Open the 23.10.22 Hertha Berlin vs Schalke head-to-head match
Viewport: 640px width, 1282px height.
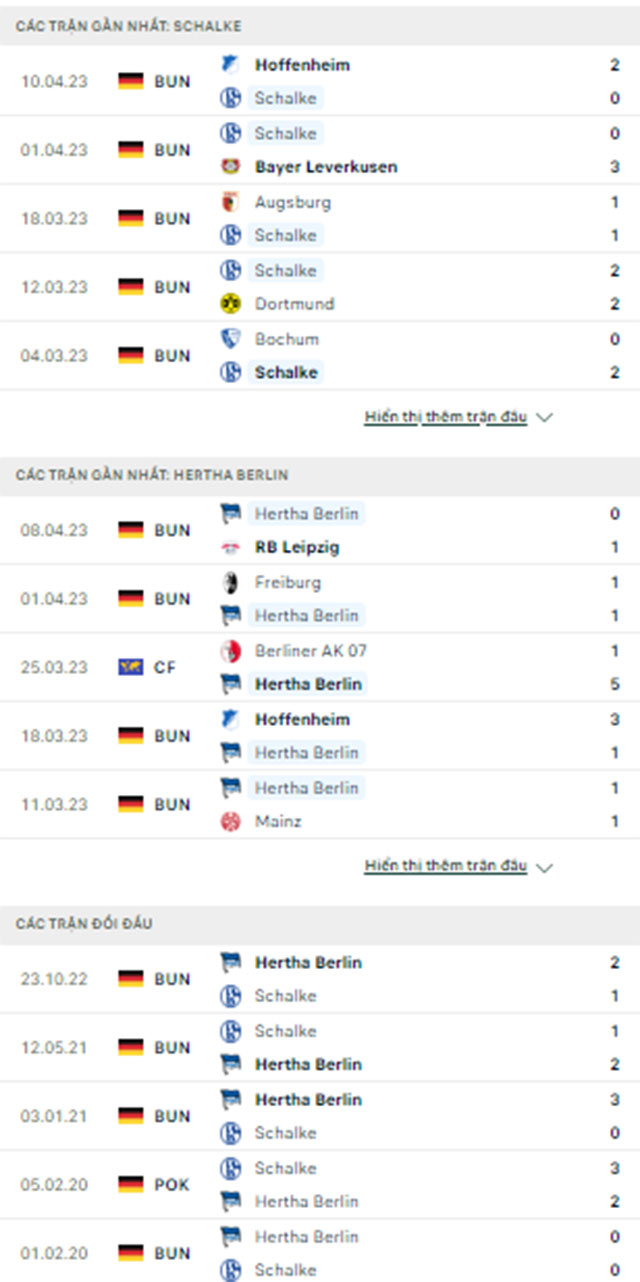(x=320, y=979)
